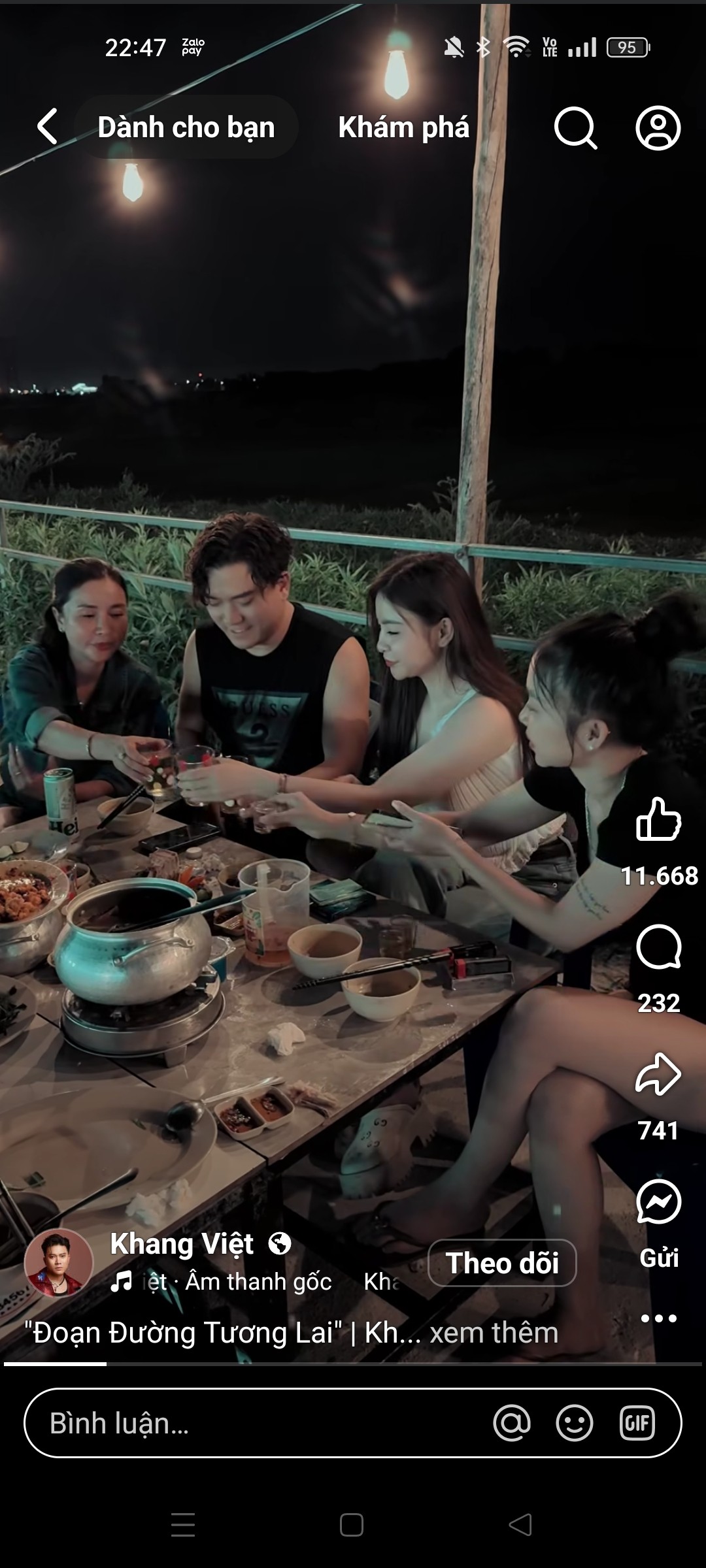Expand caption with xem thêm
The height and width of the screenshot is (1568, 706).
pyautogui.click(x=494, y=1332)
